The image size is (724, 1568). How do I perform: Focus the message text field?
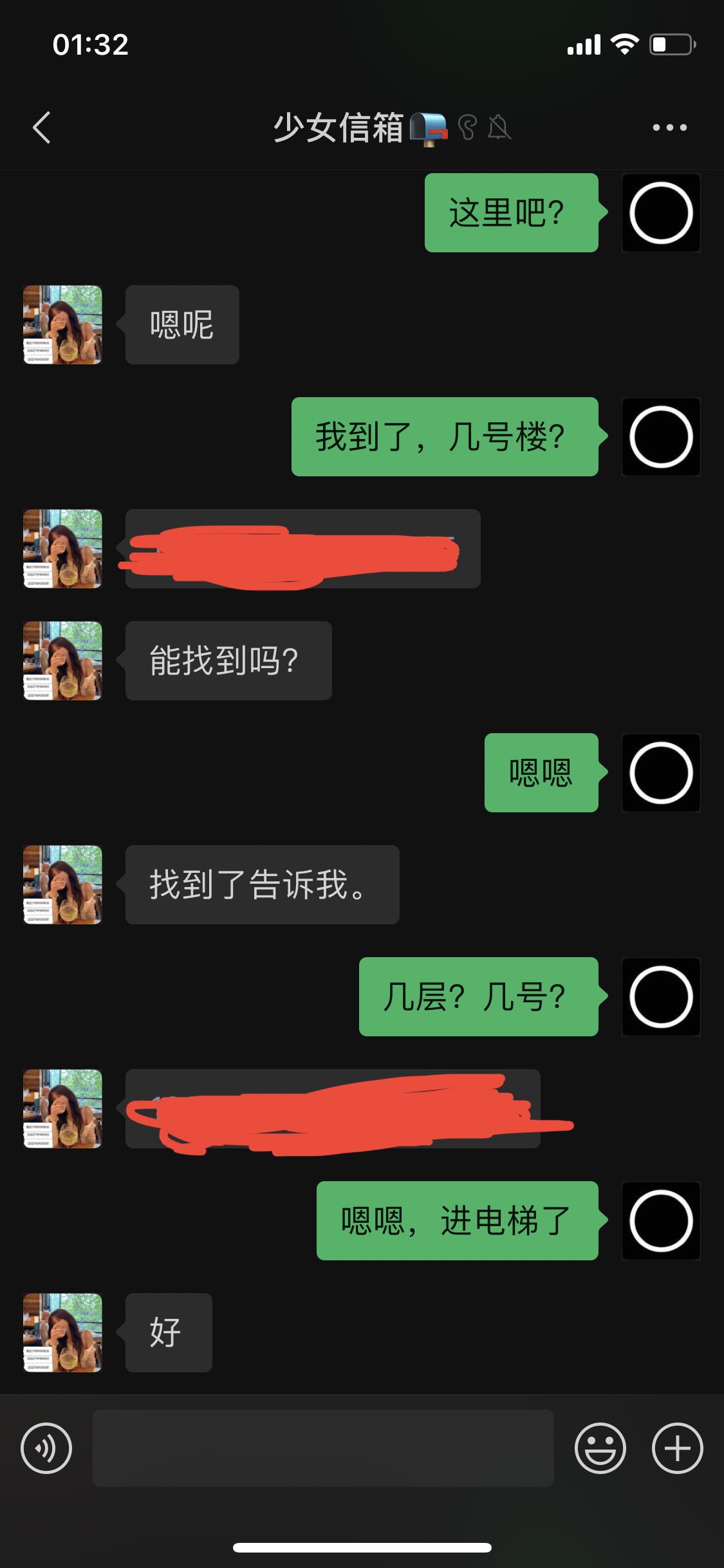click(x=323, y=1448)
